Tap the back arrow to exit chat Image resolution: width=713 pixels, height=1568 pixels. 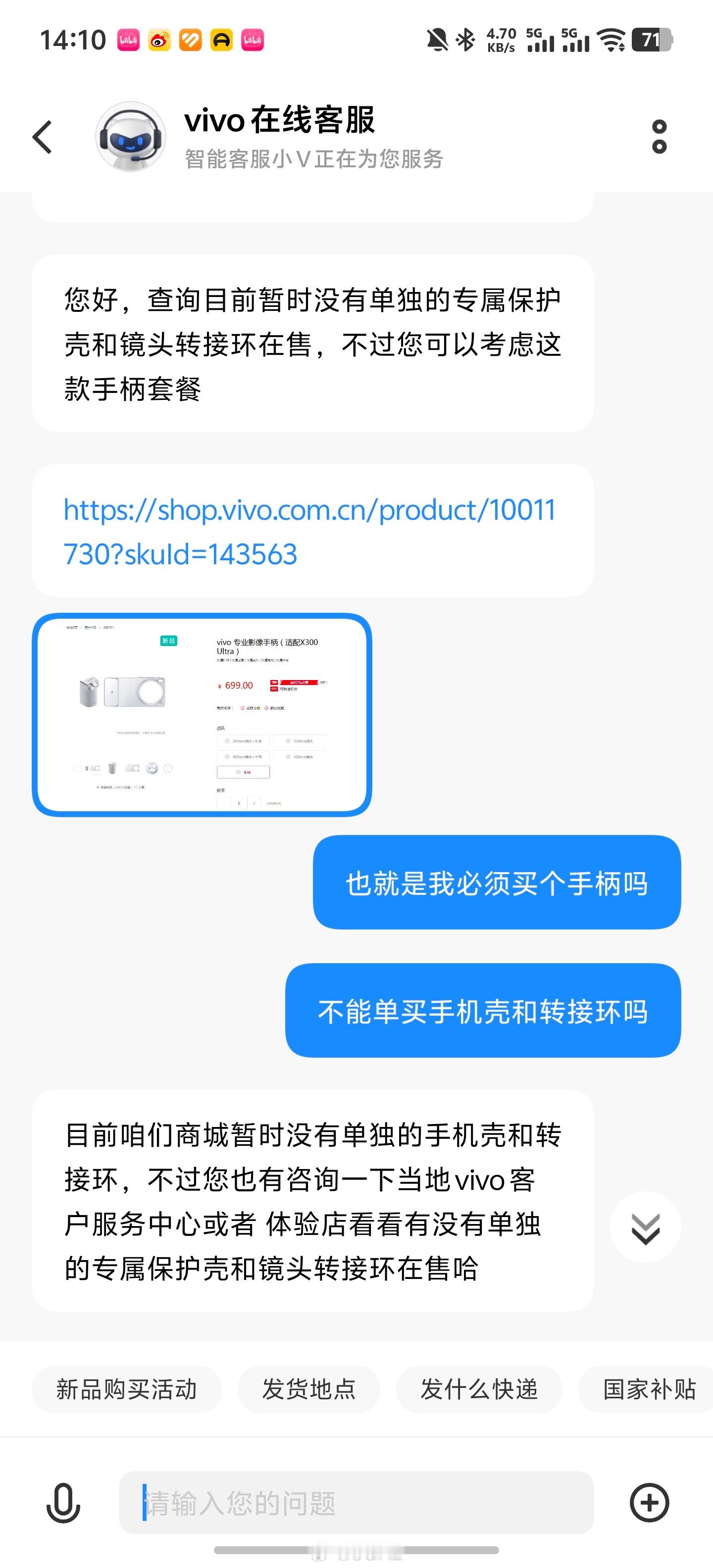coord(43,136)
